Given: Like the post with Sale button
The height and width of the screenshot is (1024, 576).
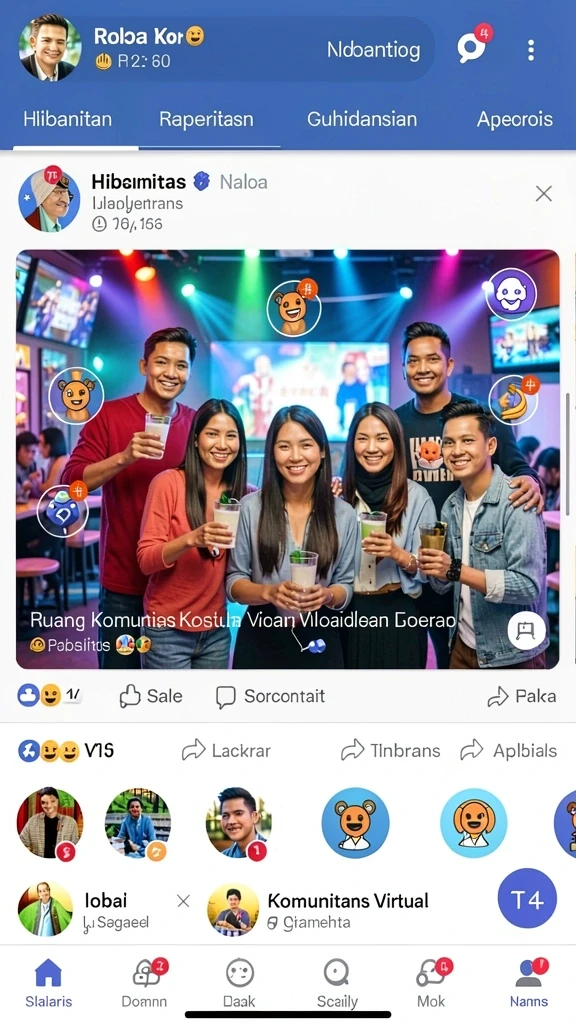Looking at the screenshot, I should point(150,696).
